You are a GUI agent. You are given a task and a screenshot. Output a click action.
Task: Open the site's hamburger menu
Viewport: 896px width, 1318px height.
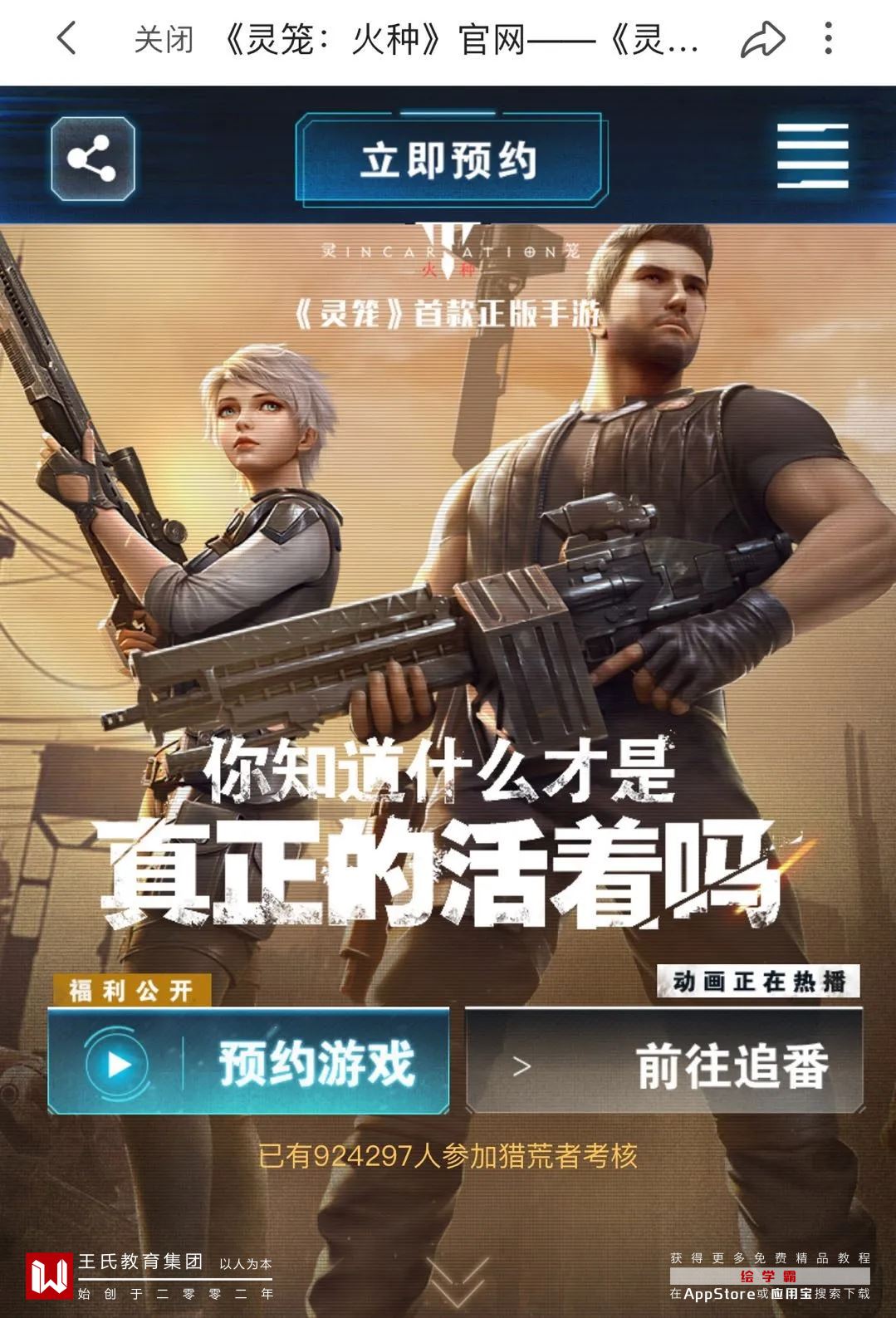pos(812,155)
